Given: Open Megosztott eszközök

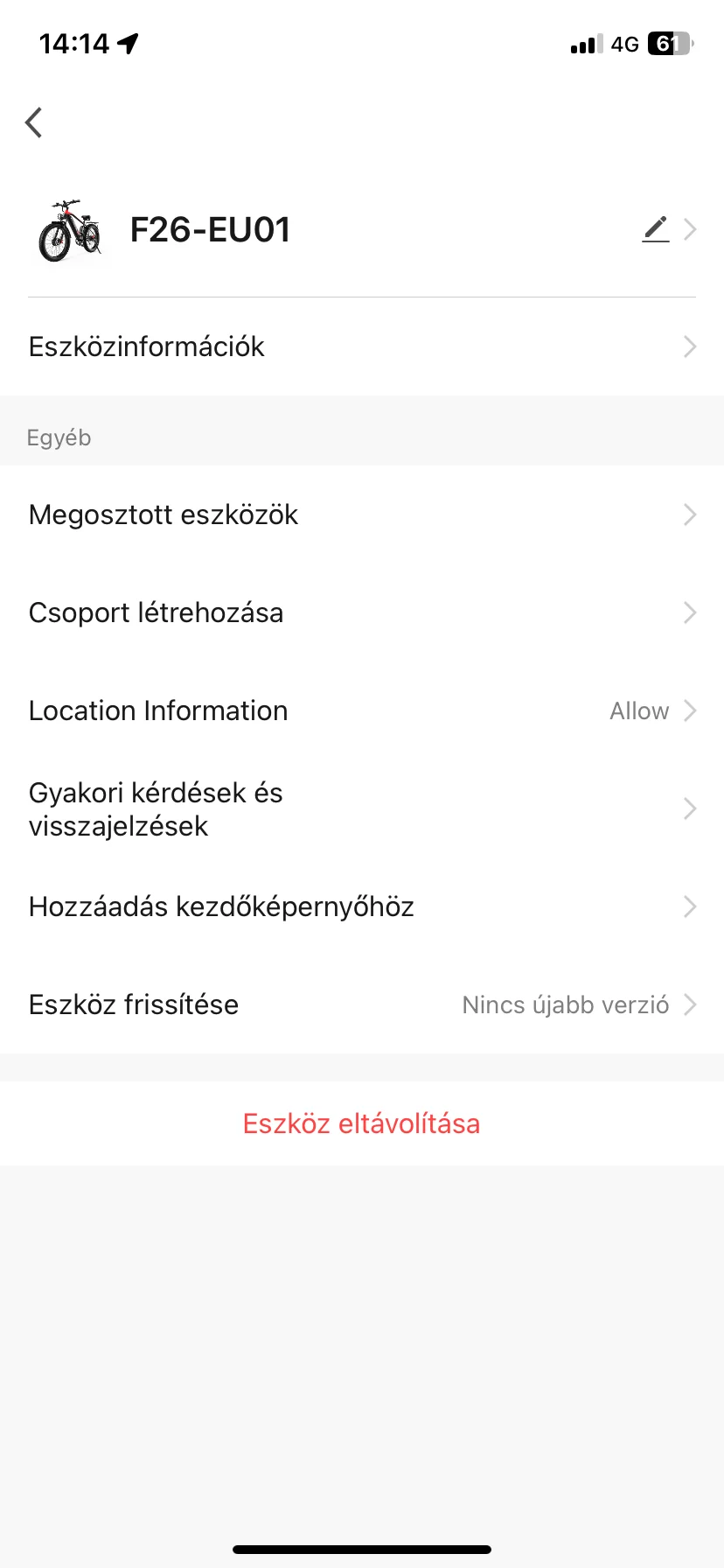Looking at the screenshot, I should (362, 514).
